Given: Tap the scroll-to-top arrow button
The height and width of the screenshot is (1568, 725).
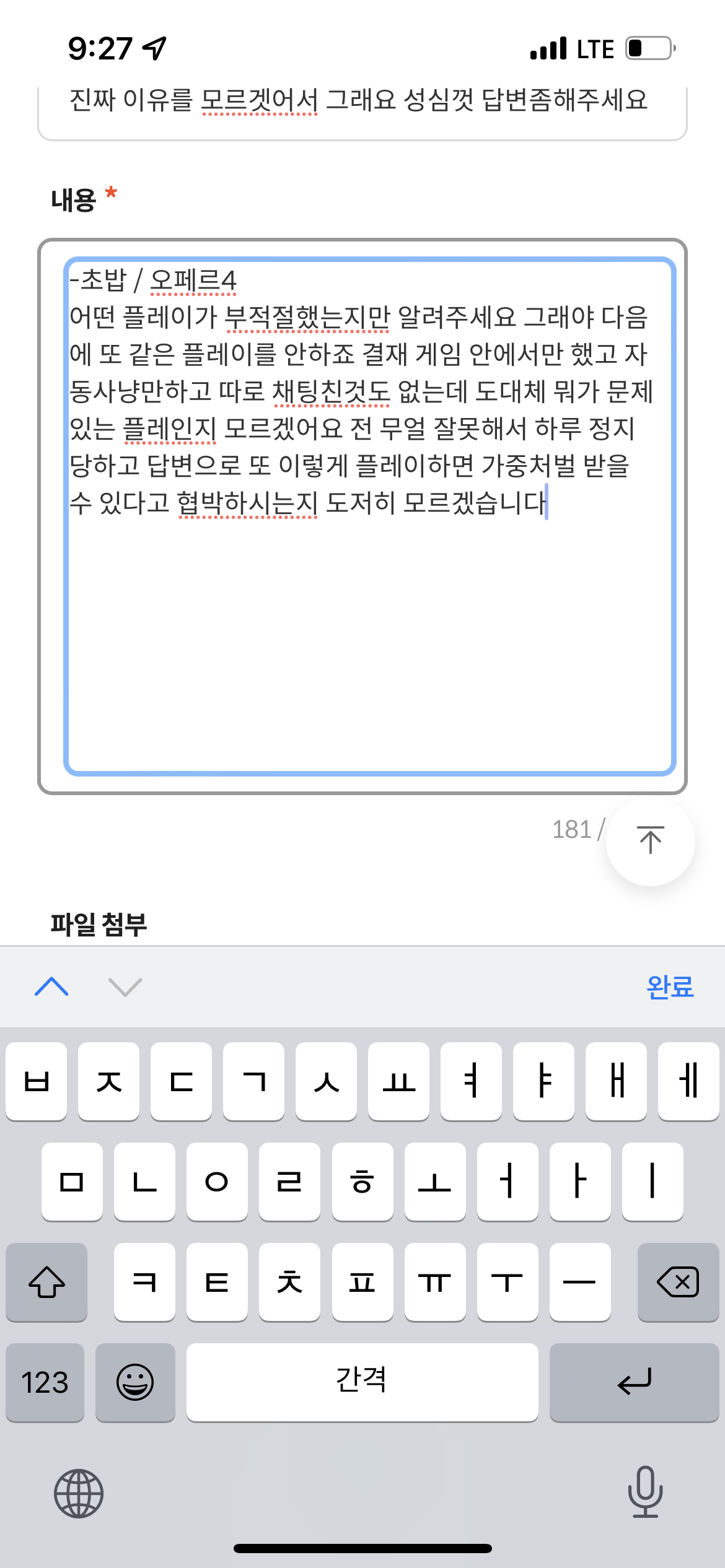Looking at the screenshot, I should [650, 840].
